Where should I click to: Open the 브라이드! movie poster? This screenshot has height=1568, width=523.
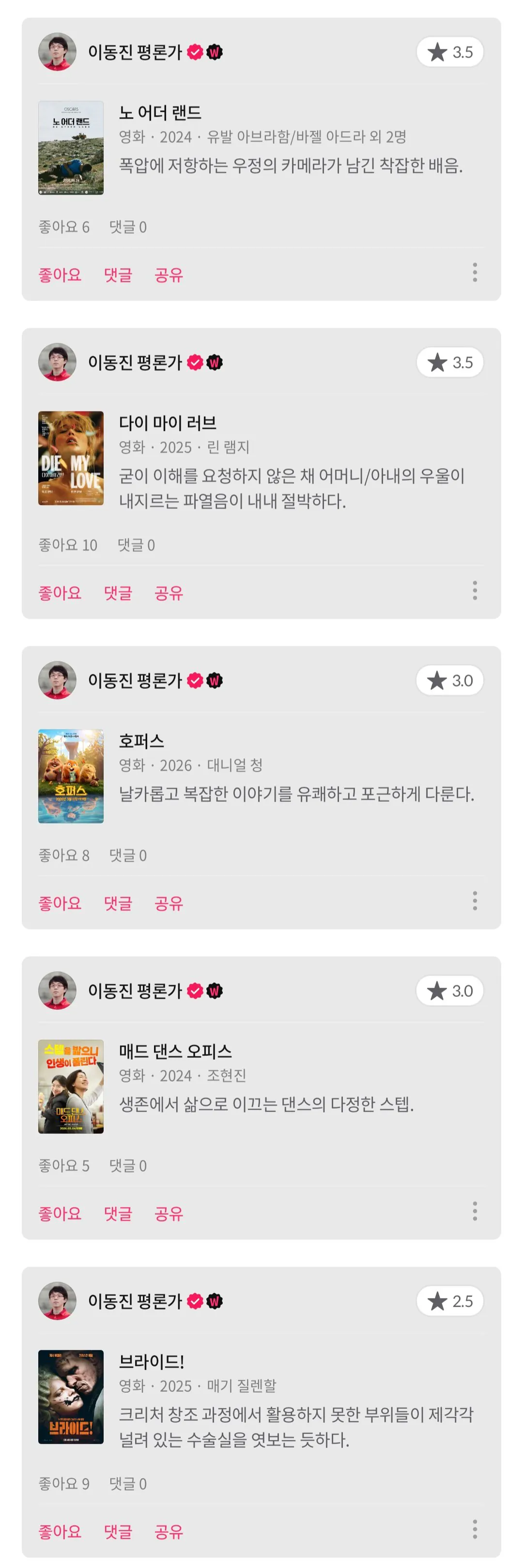pyautogui.click(x=71, y=1397)
